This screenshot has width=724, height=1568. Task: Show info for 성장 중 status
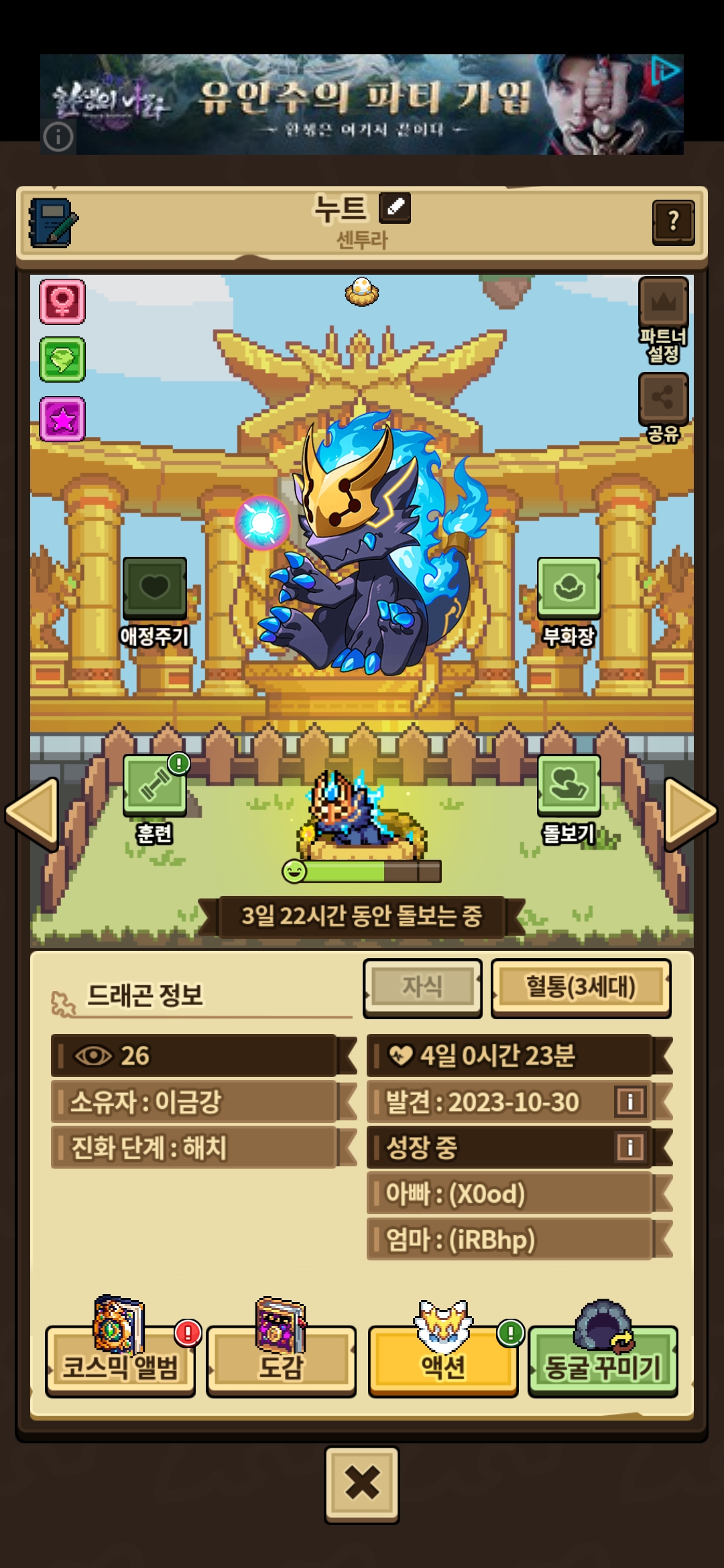tap(630, 1147)
